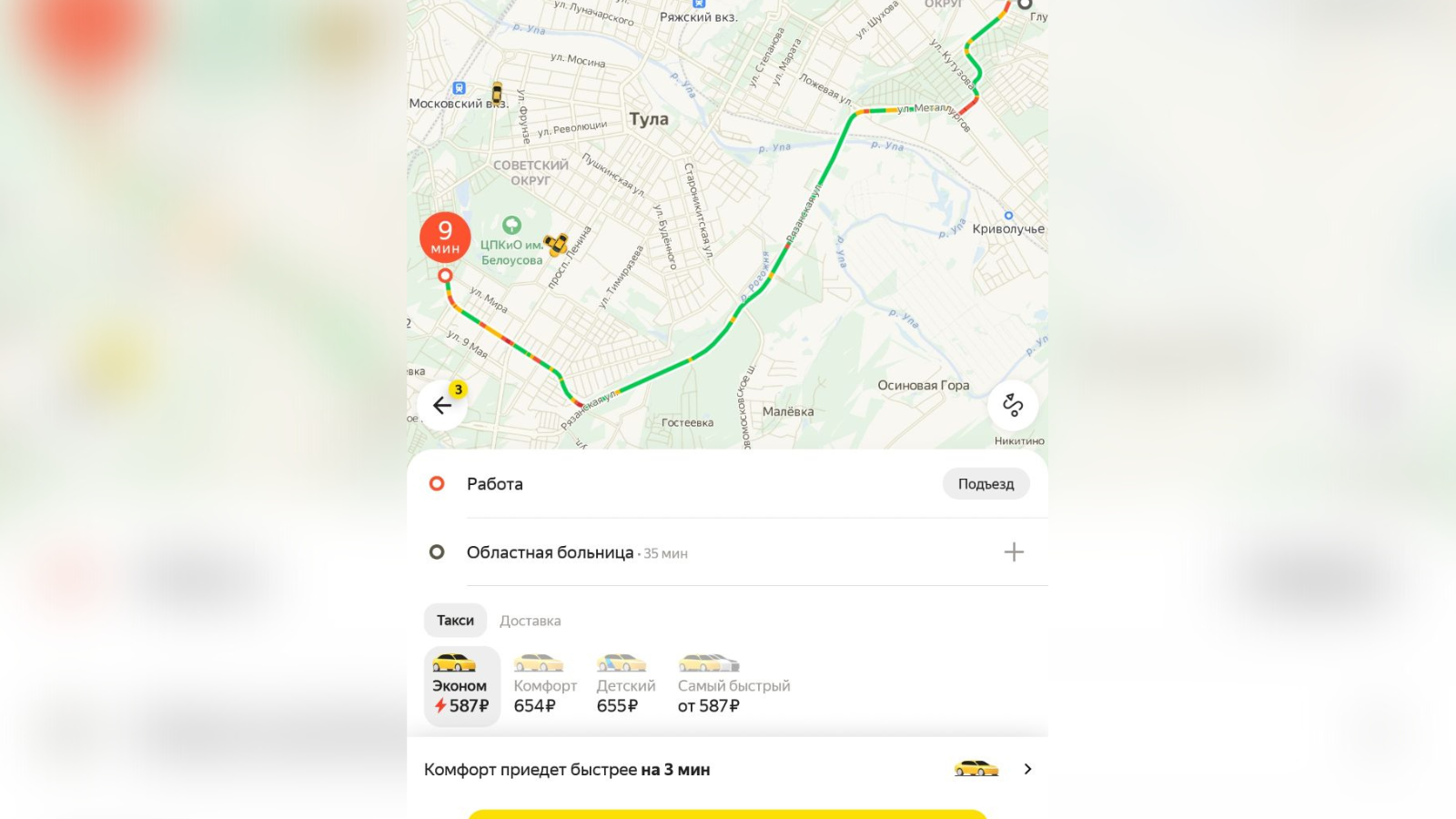Select the Комфорт tariff for 654₽

tap(544, 687)
